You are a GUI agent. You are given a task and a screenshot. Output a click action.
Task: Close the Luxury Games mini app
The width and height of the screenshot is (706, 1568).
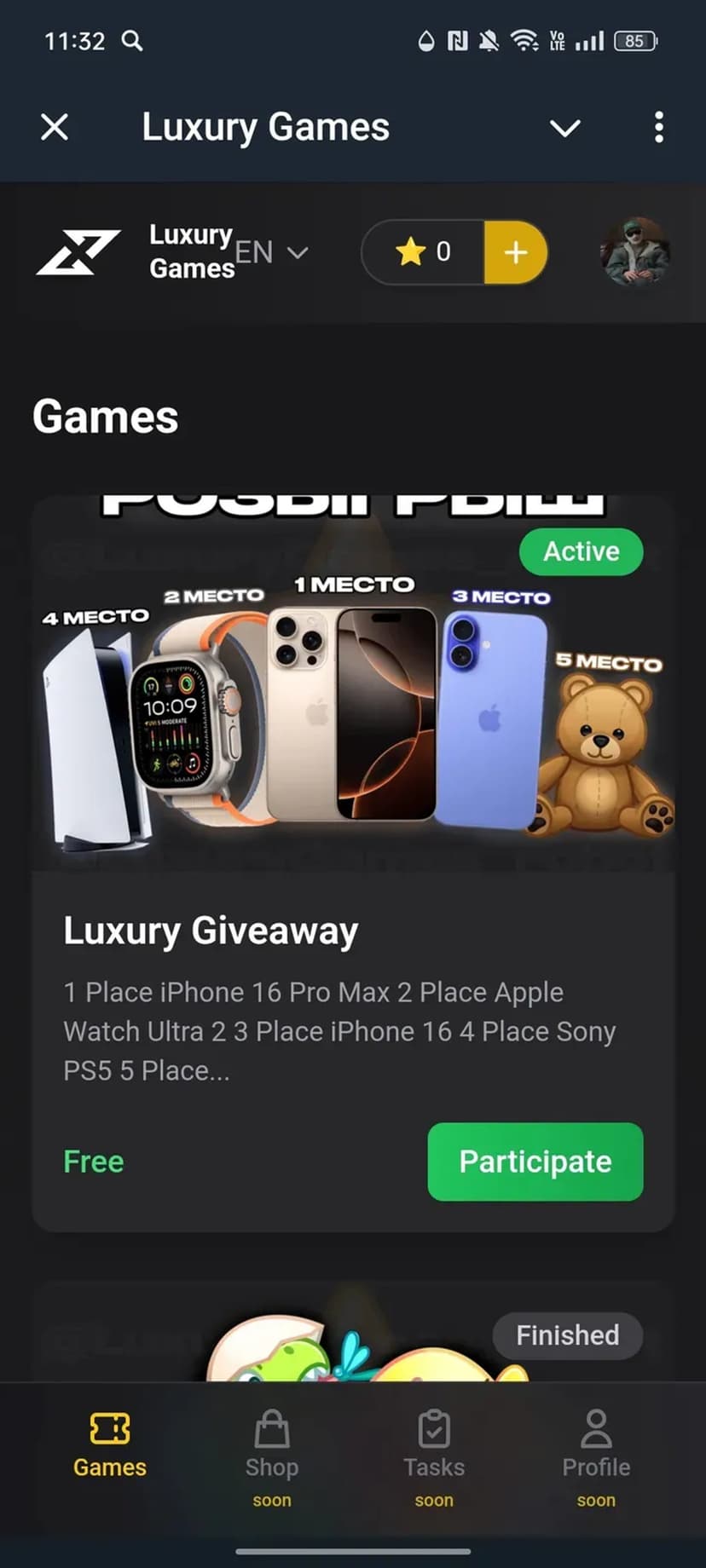pos(55,128)
